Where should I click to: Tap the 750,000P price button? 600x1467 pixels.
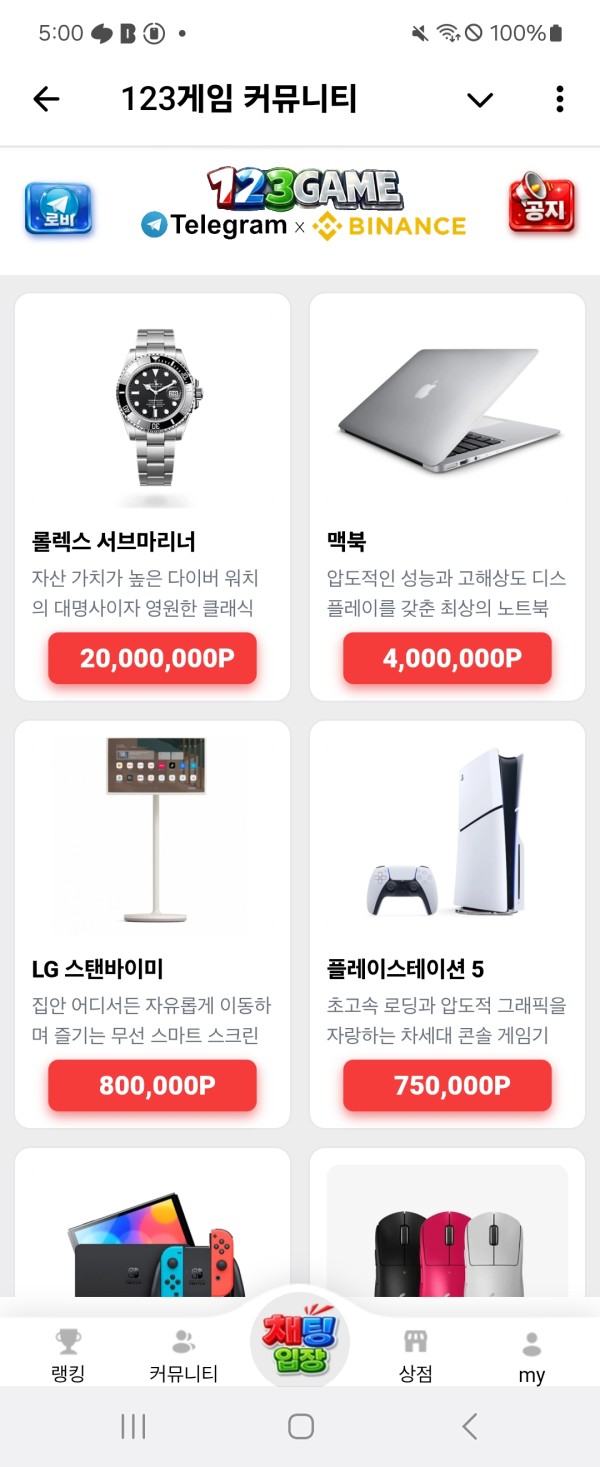coord(447,1085)
